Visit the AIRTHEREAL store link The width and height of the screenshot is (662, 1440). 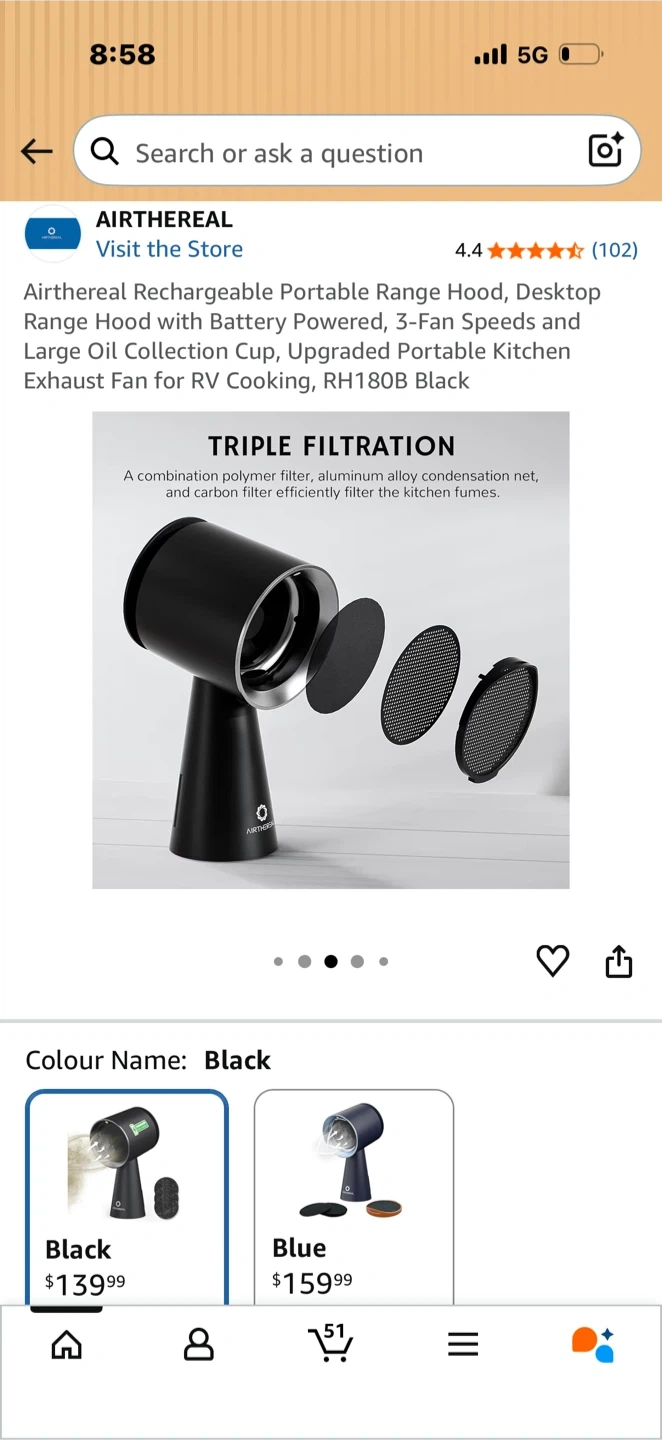(x=169, y=249)
